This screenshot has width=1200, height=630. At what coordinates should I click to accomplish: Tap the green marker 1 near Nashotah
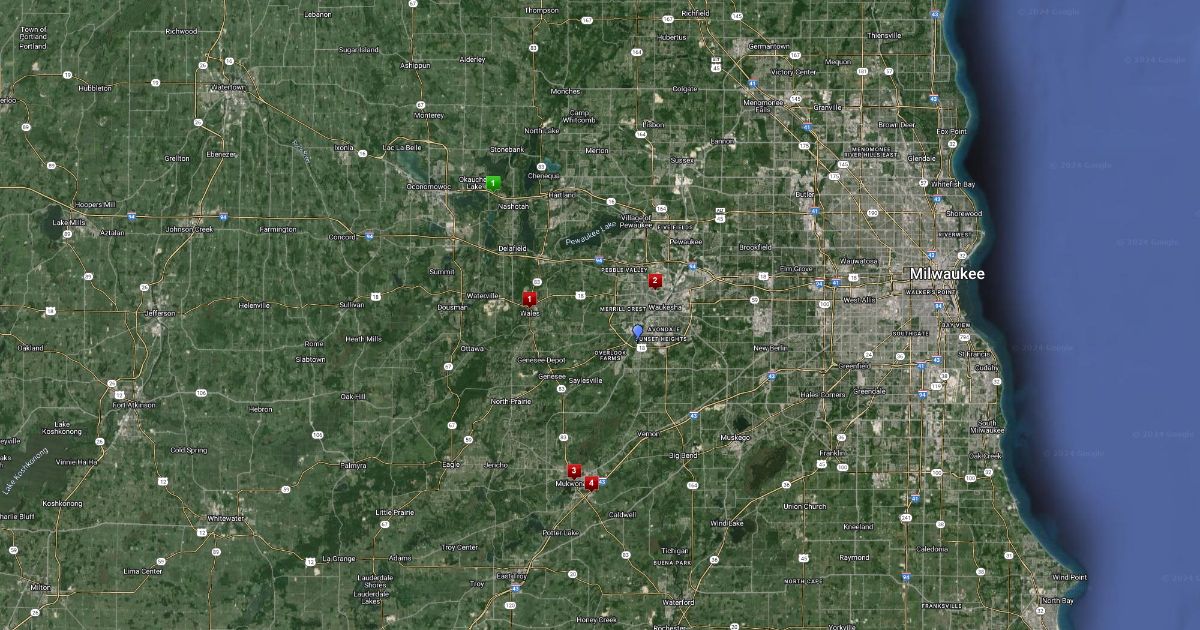tap(493, 182)
